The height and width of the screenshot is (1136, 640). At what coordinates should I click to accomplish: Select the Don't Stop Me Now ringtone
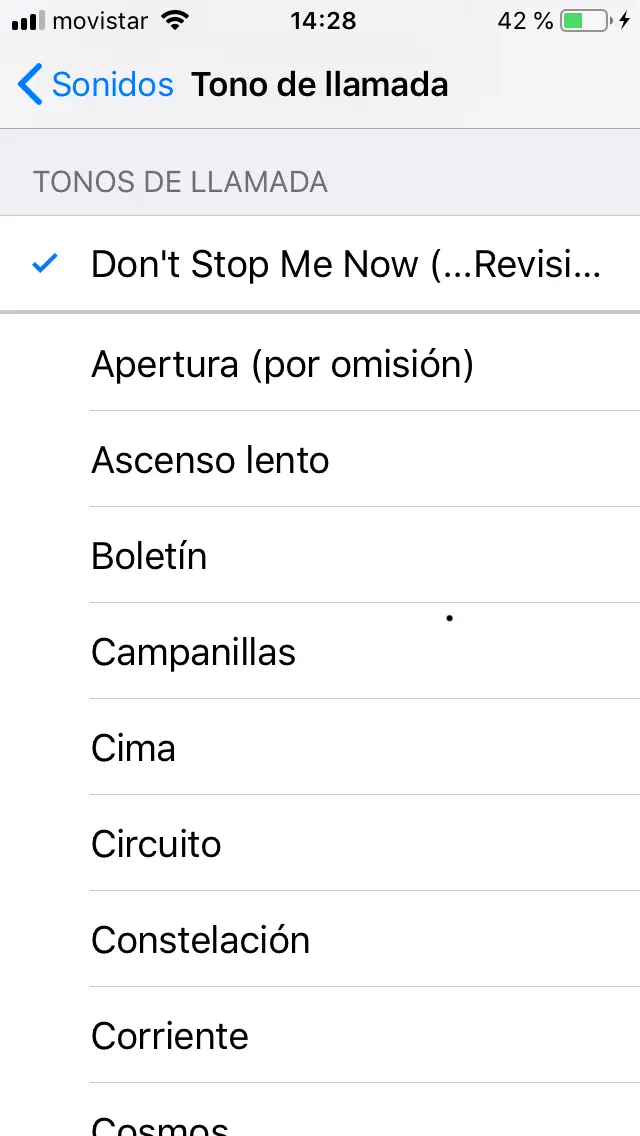[345, 265]
